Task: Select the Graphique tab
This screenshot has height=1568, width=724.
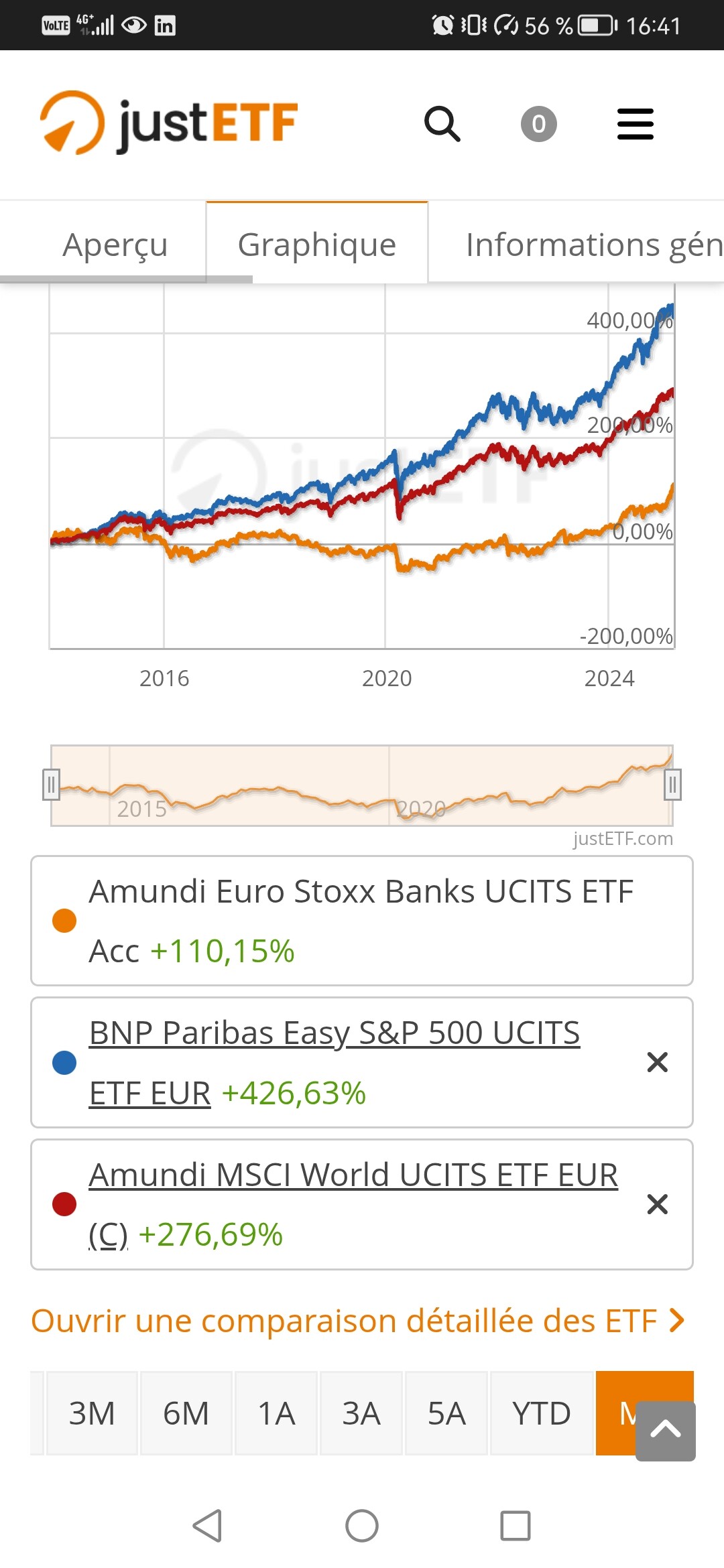Action: pyautogui.click(x=317, y=244)
